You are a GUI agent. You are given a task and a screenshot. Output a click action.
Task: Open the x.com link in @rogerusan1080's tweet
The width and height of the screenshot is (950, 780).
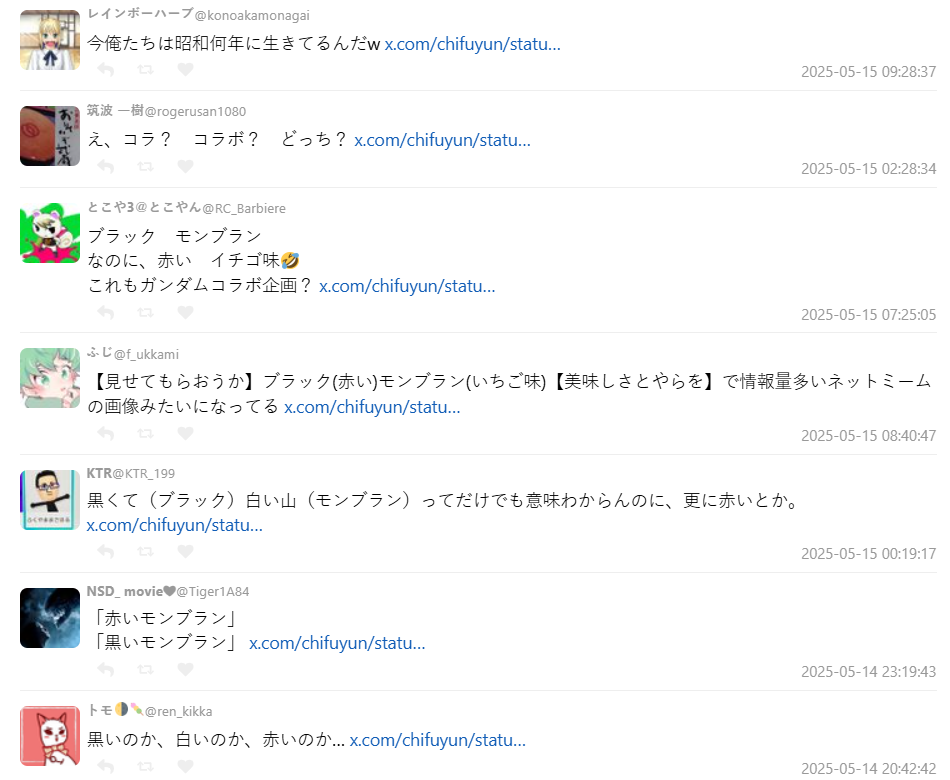[442, 140]
